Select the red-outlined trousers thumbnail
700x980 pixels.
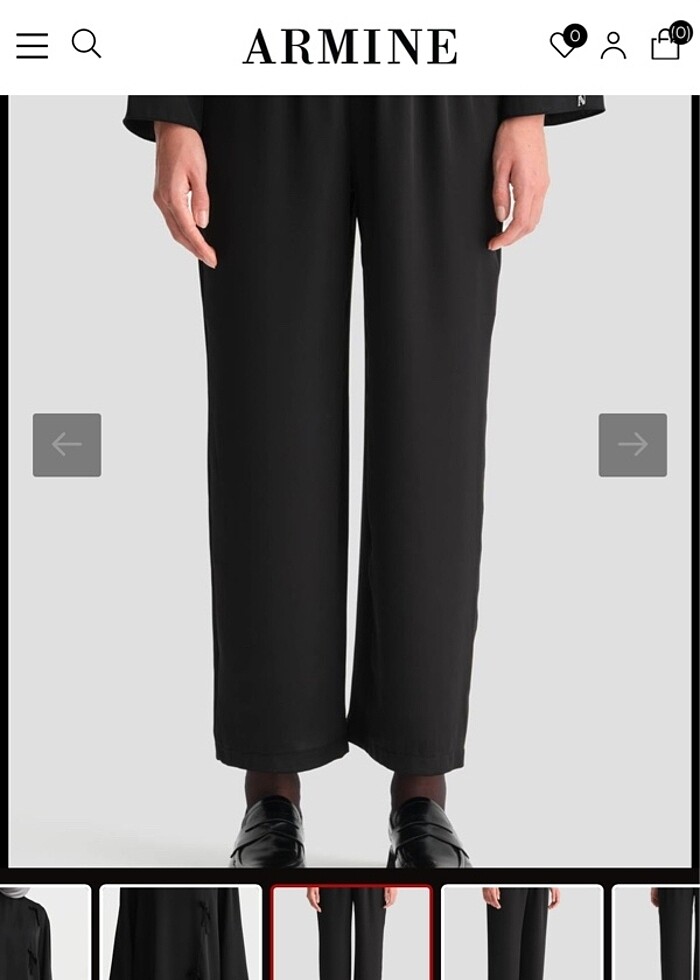pos(352,932)
